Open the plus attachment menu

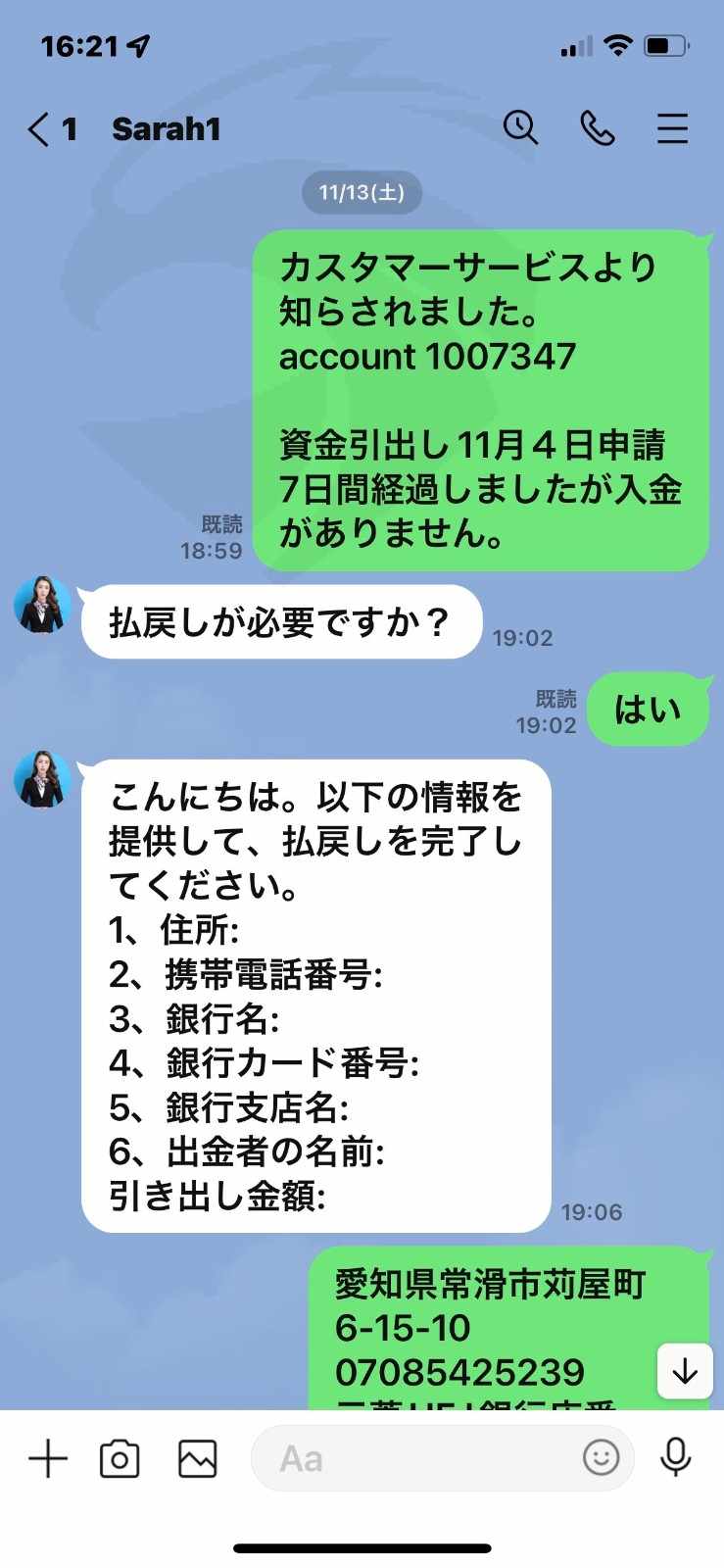tap(48, 1459)
